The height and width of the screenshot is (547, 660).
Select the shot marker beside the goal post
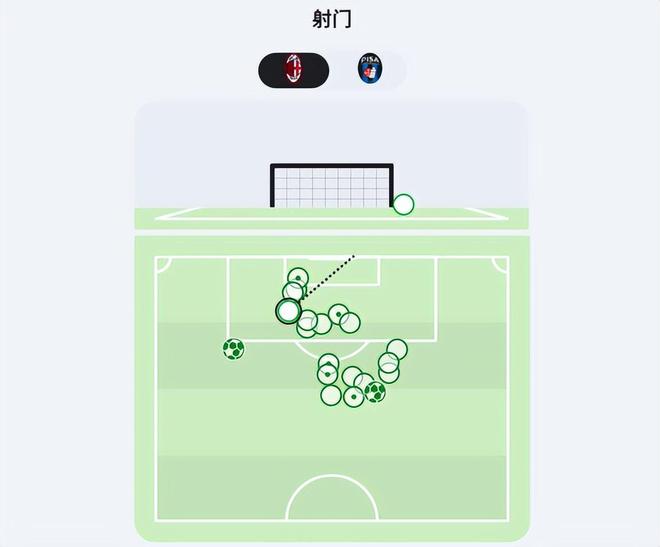[x=403, y=205]
